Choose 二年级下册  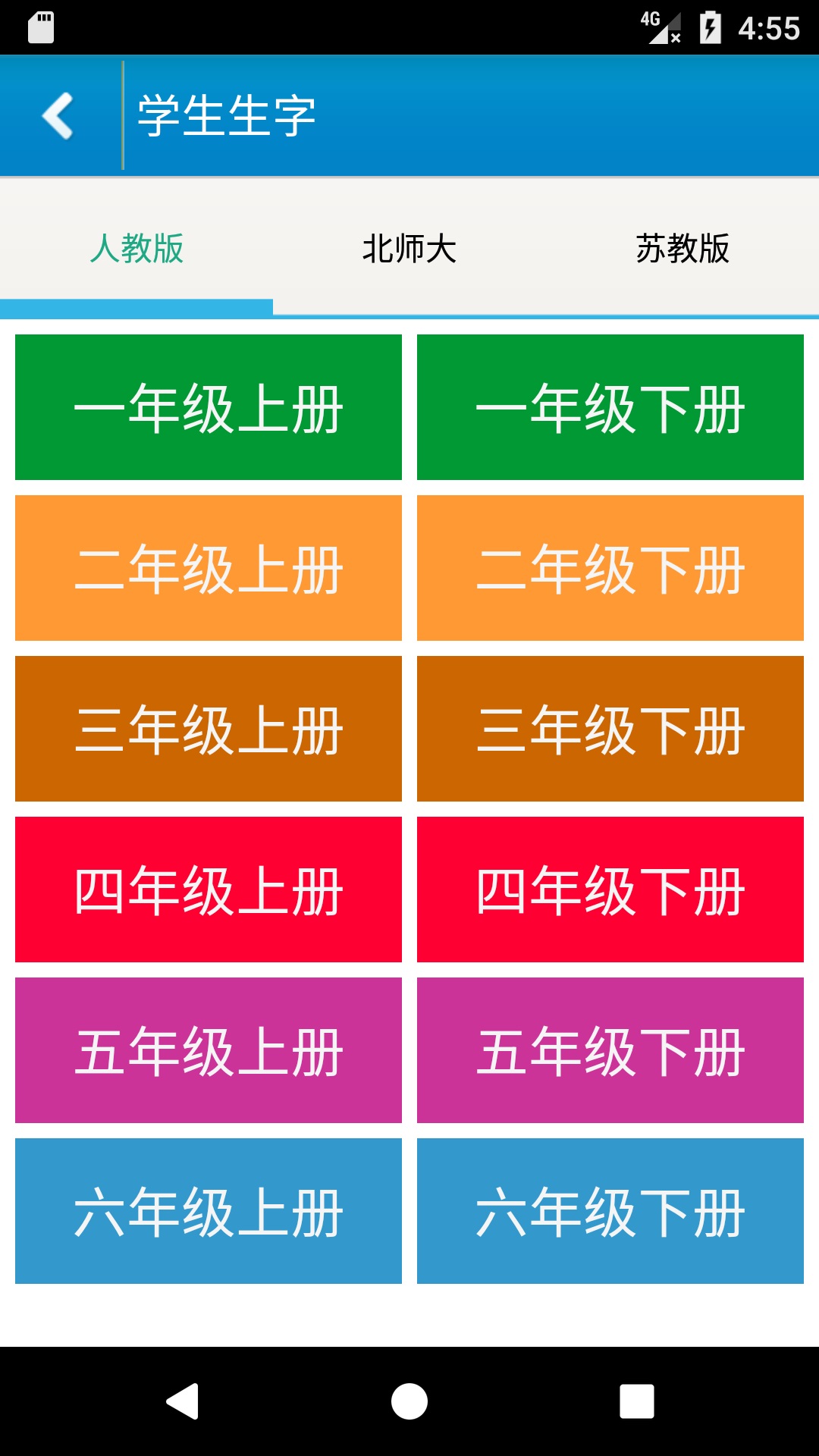pyautogui.click(x=610, y=568)
